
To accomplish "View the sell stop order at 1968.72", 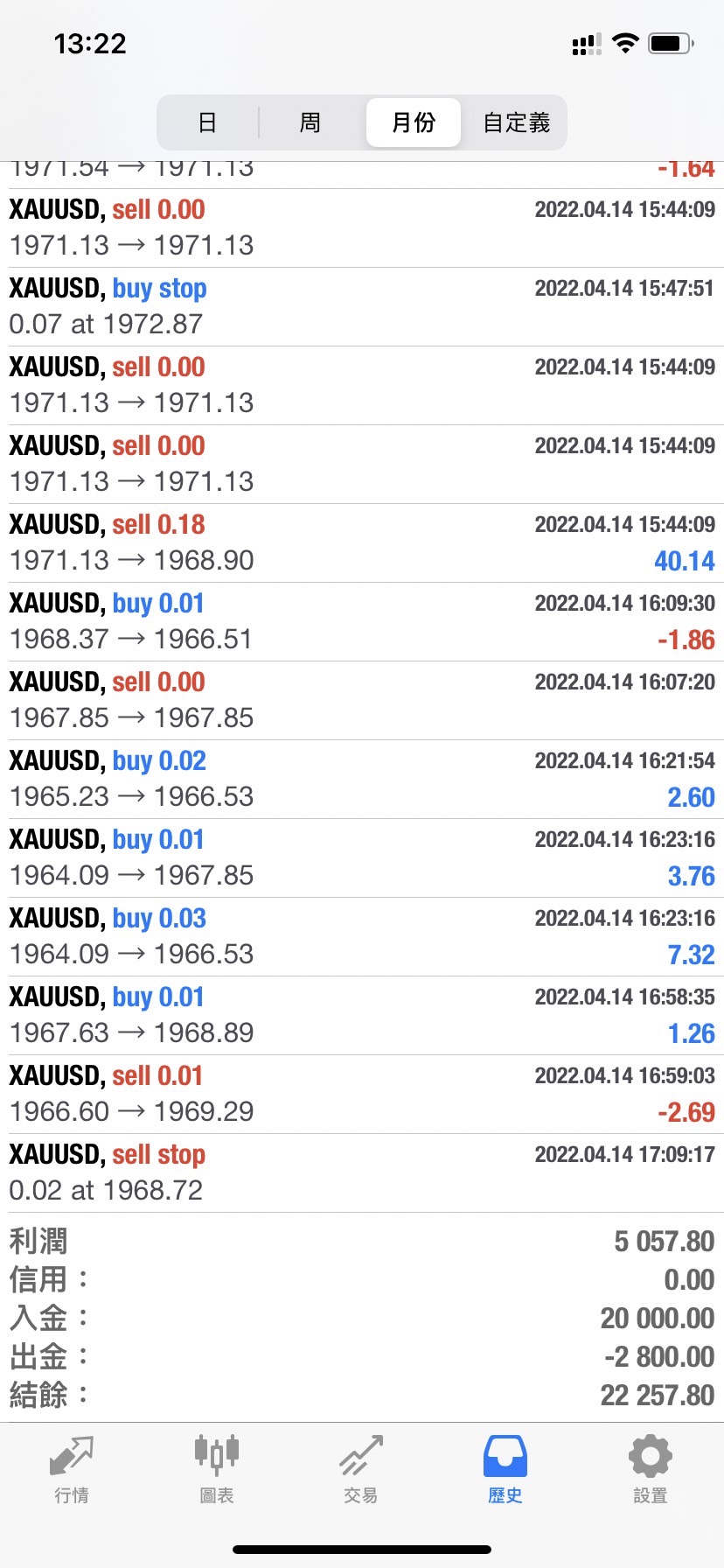I will (x=362, y=1172).
